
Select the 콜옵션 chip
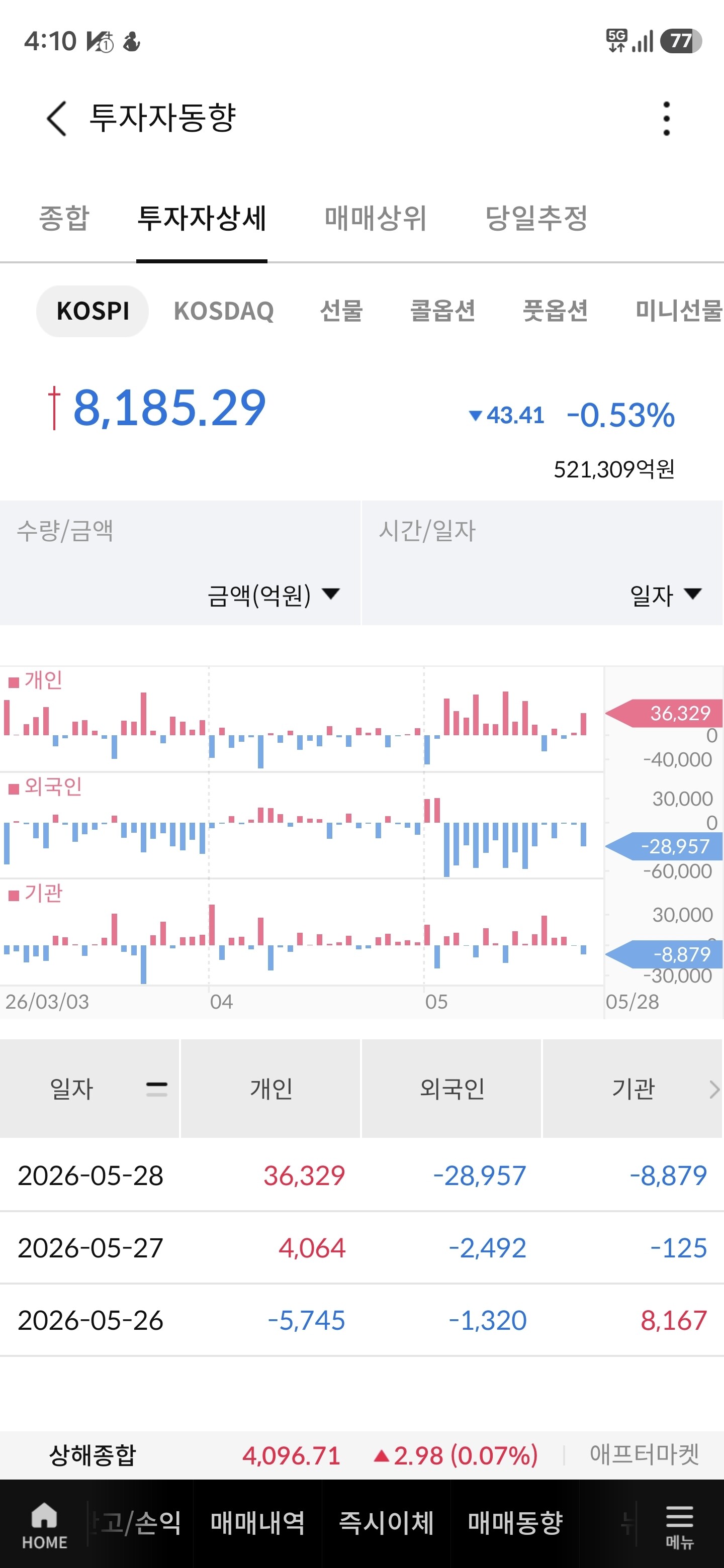(x=442, y=311)
